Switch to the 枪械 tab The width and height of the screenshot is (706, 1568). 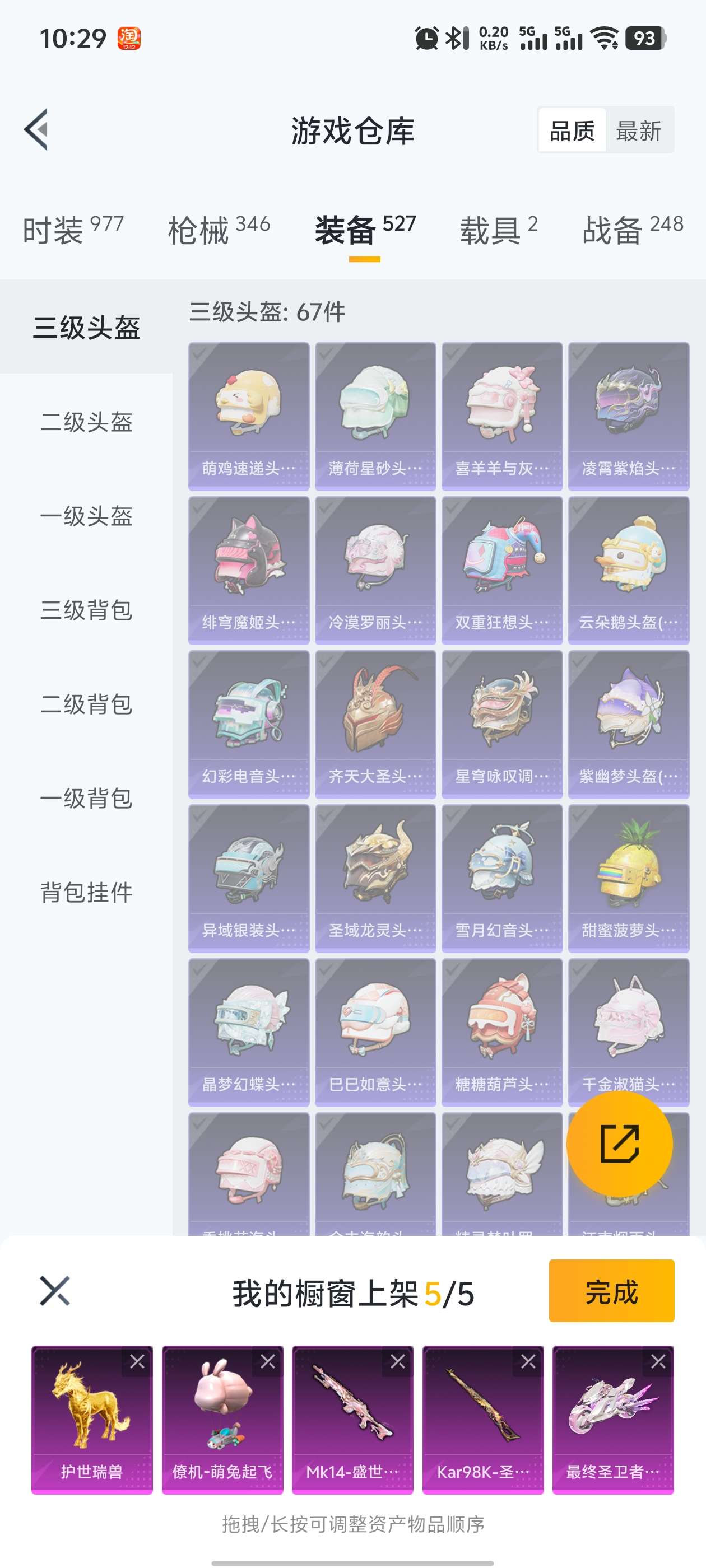click(218, 230)
